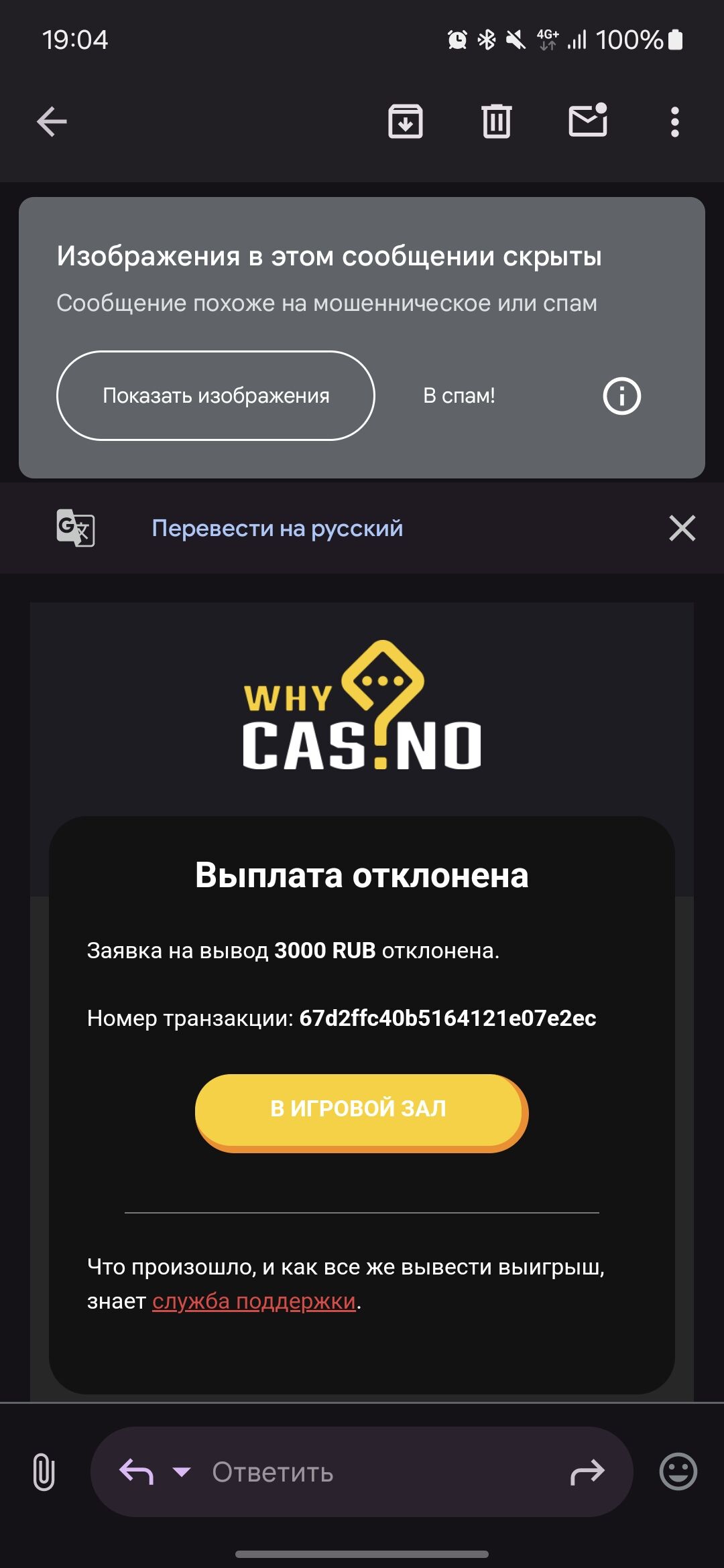Tap 'Показать изображения' button
Screen dimensions: 724x1568
[x=216, y=395]
